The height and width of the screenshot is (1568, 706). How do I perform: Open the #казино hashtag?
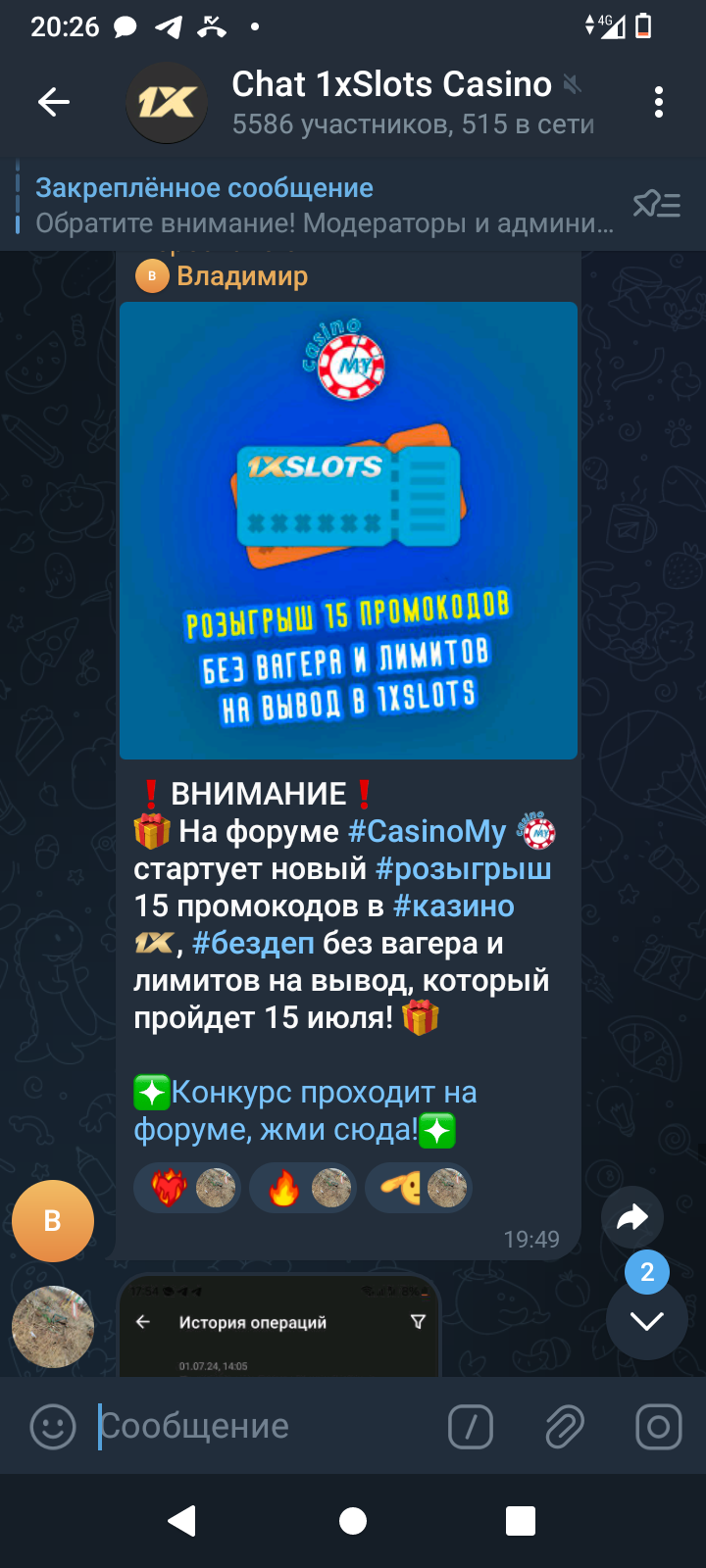tap(453, 906)
